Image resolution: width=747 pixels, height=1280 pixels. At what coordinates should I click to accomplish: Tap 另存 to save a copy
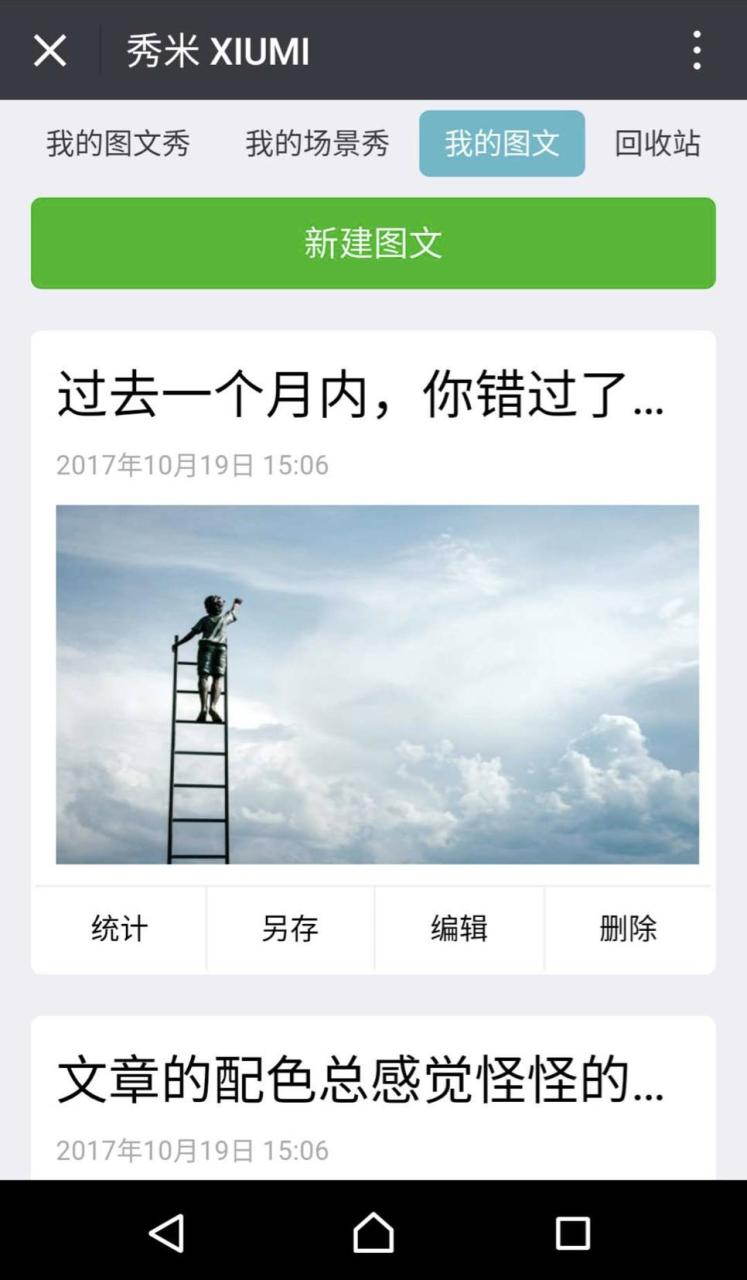[290, 929]
